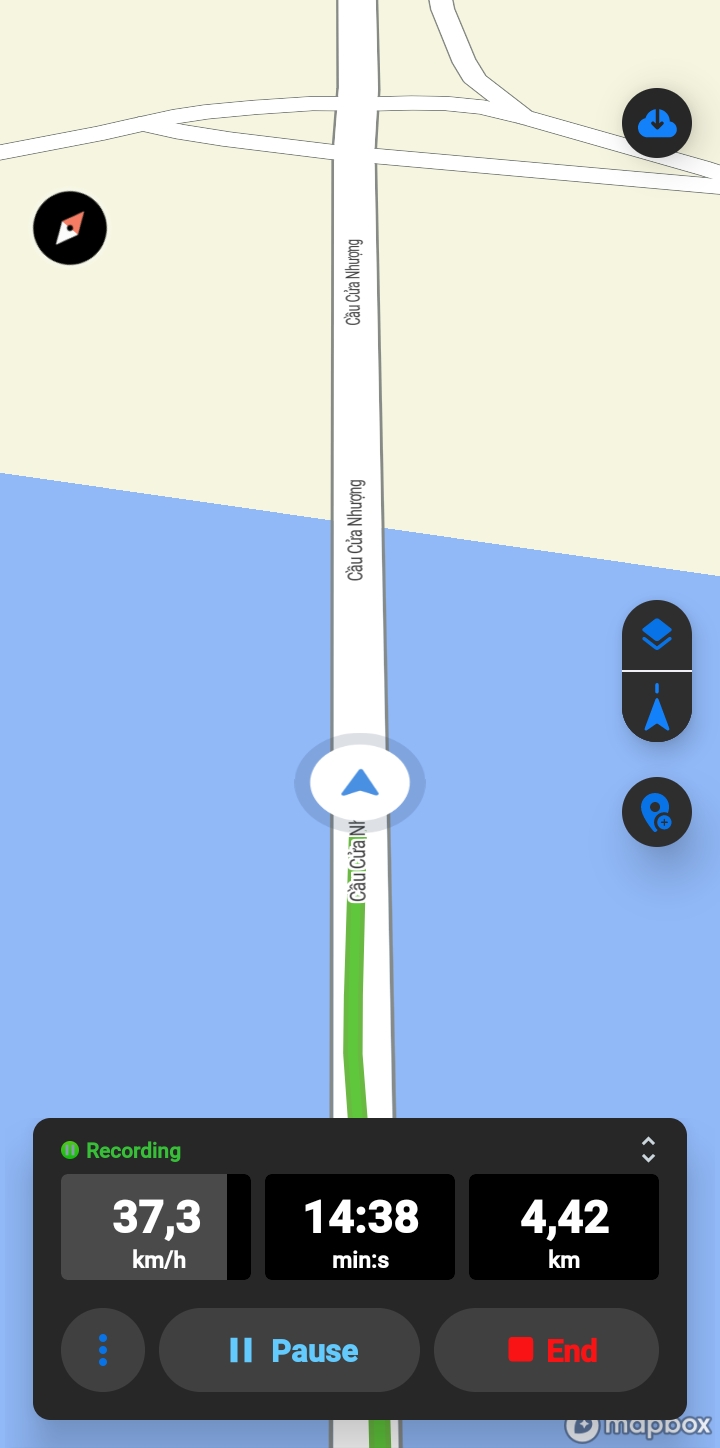Image resolution: width=720 pixels, height=1448 pixels.
Task: Tap the 37,3 km/h speed tile
Action: pos(156,1227)
